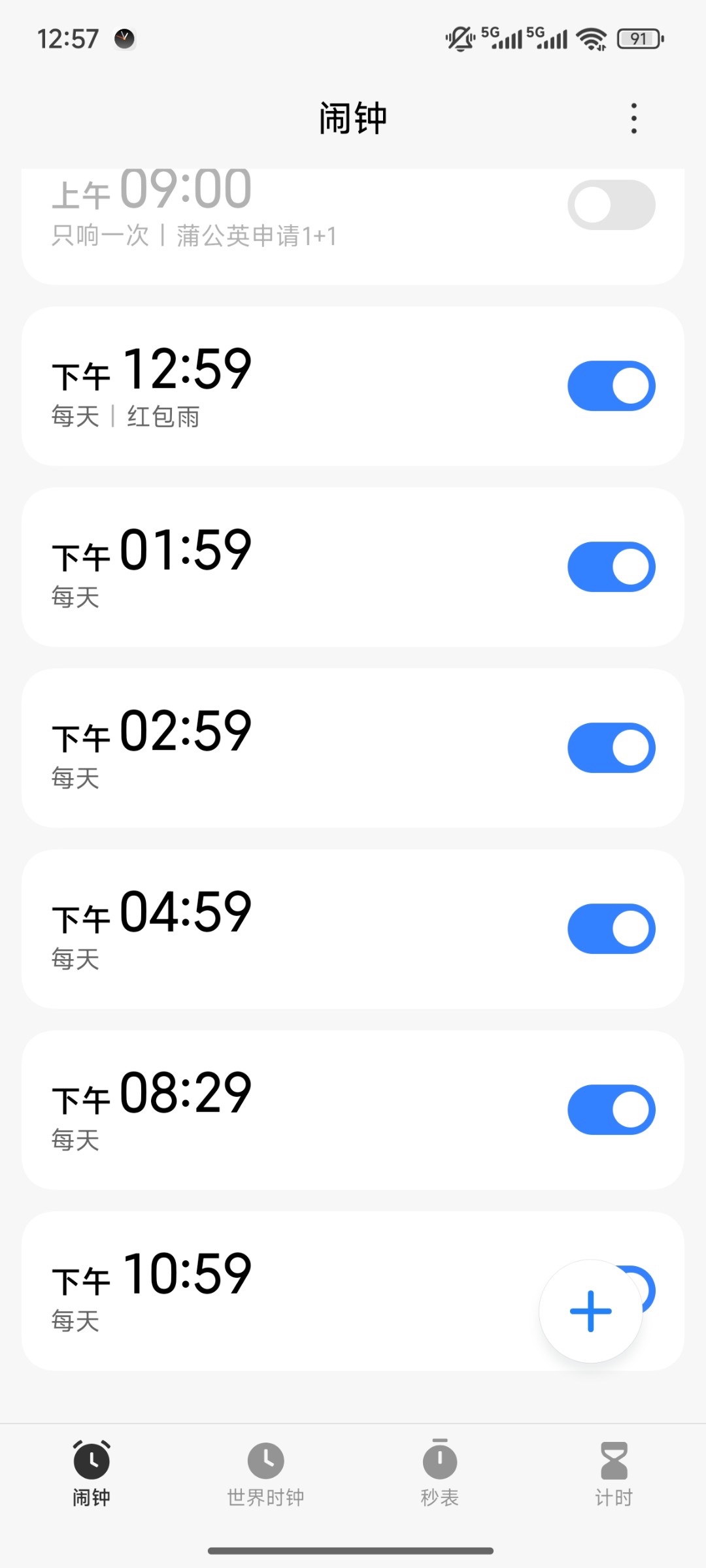Turn off the 08:29 PM alarm
Image resolution: width=706 pixels, height=1568 pixels.
click(611, 1110)
